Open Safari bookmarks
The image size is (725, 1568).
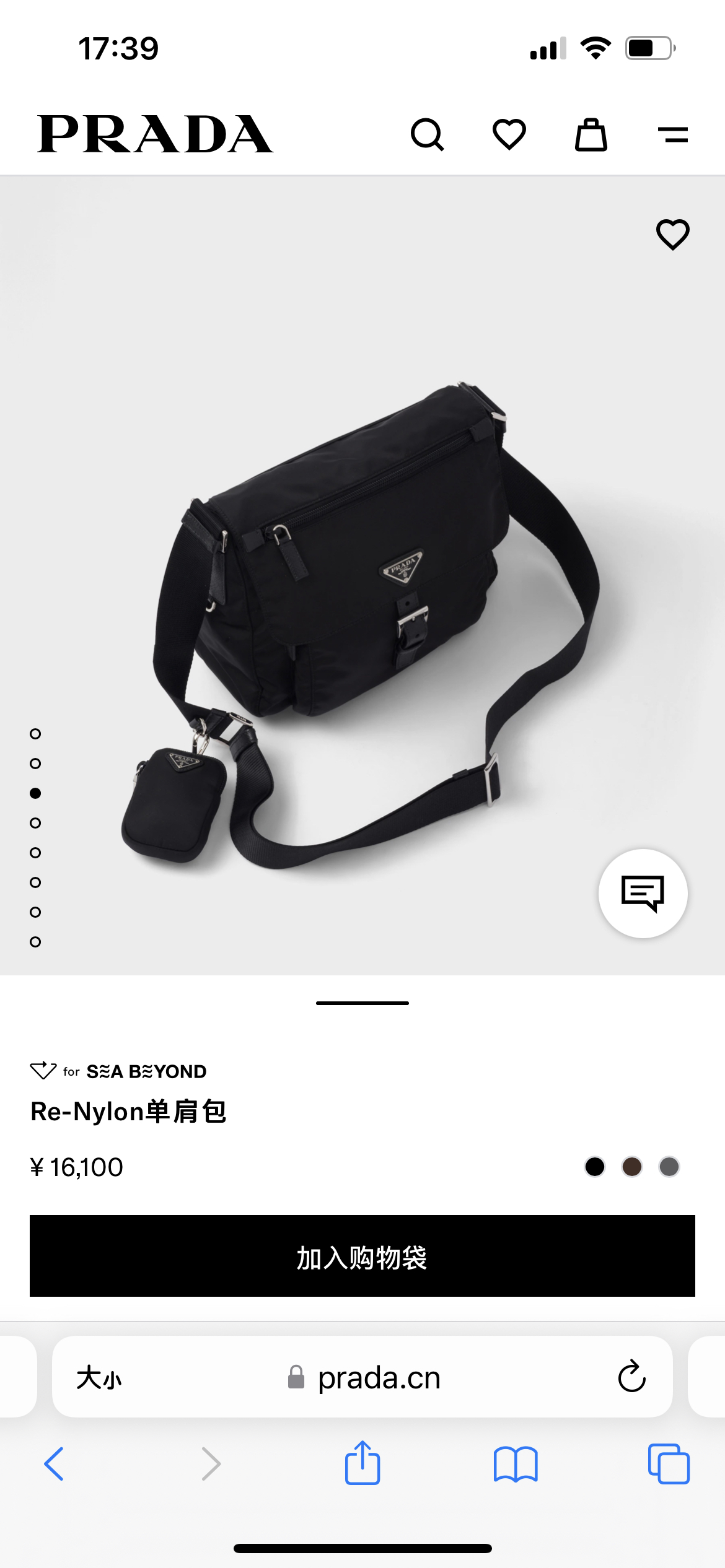[516, 1465]
